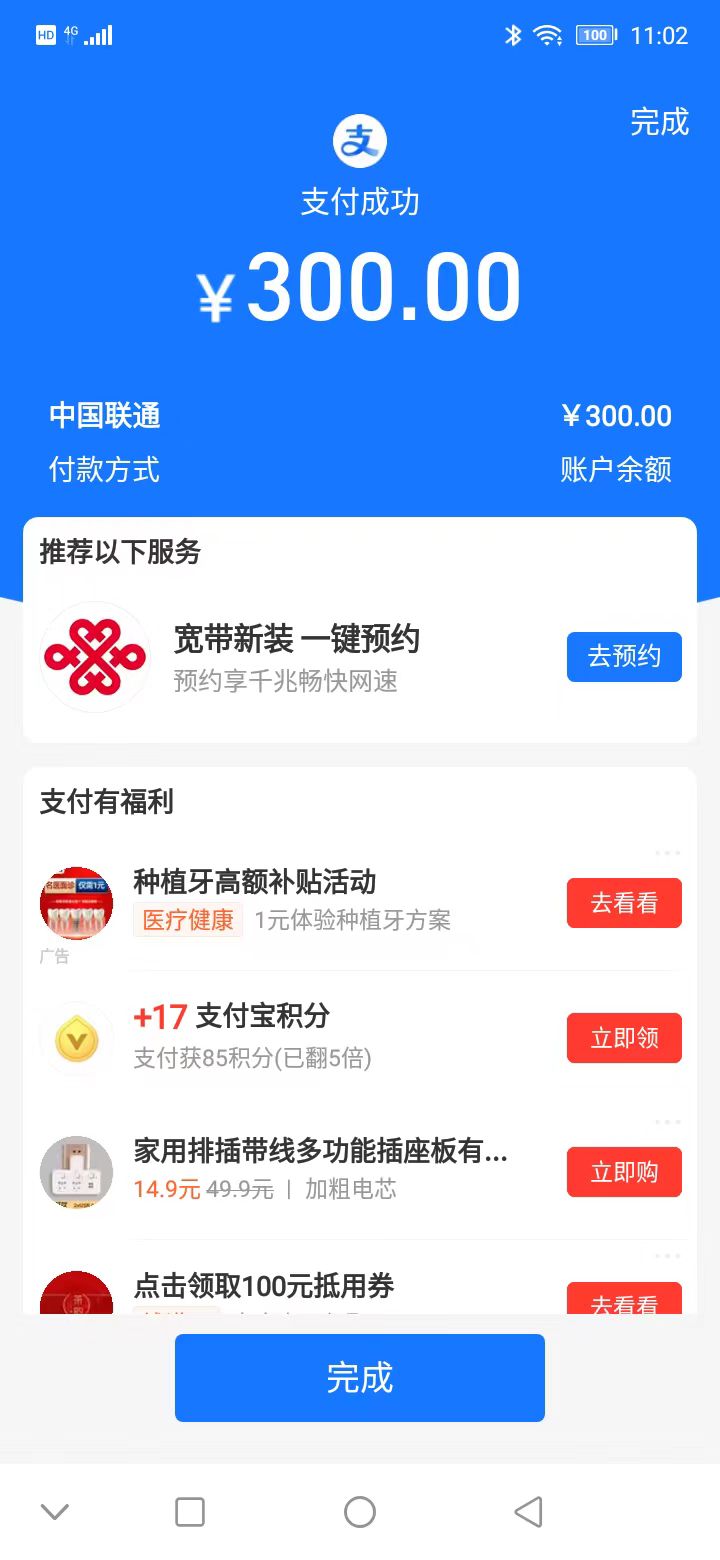Tap the large blue 完成 button
The image size is (720, 1560).
359,1377
